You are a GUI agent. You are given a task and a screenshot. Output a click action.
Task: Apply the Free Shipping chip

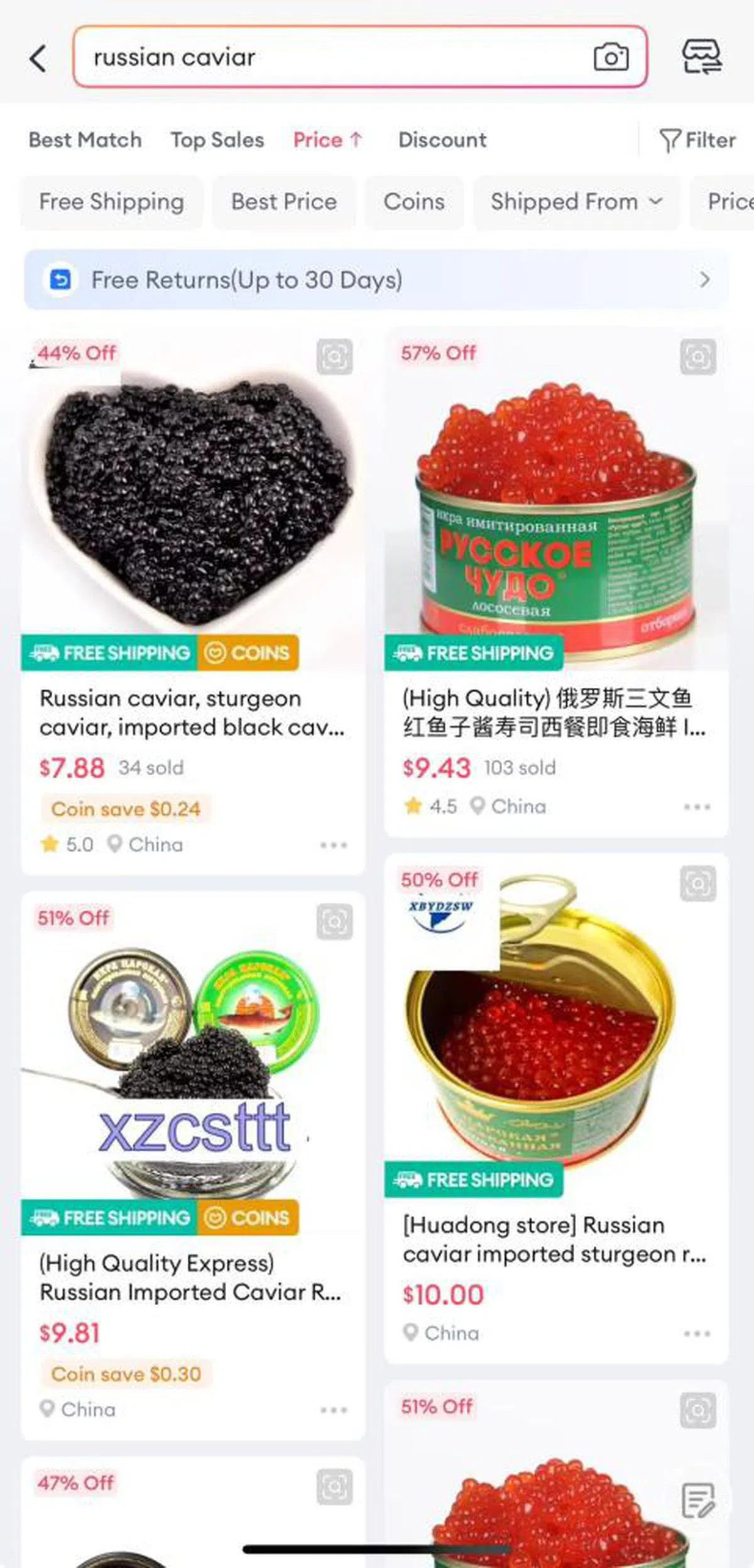112,202
